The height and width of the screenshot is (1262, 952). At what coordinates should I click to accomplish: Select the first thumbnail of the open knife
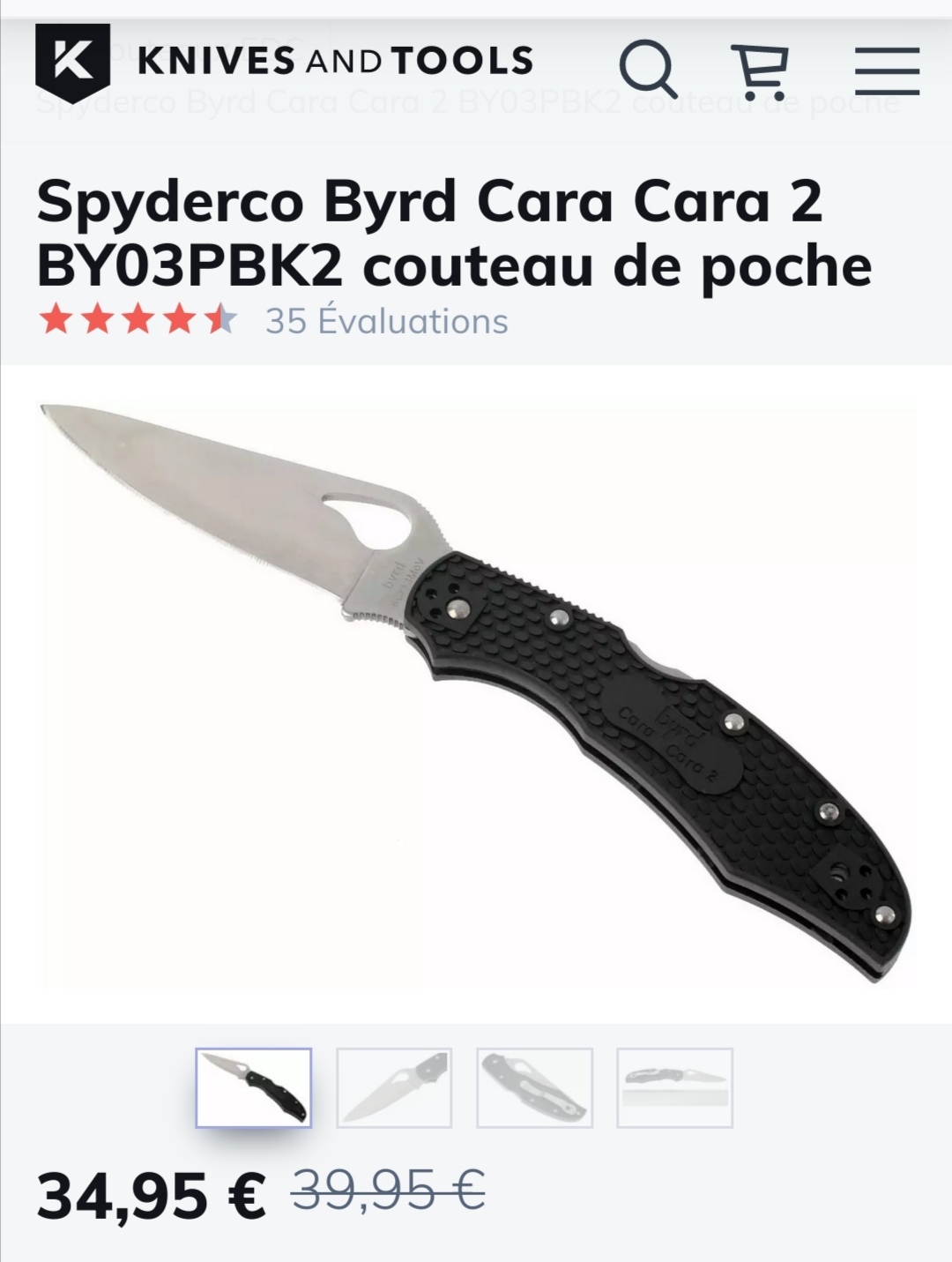click(254, 1087)
